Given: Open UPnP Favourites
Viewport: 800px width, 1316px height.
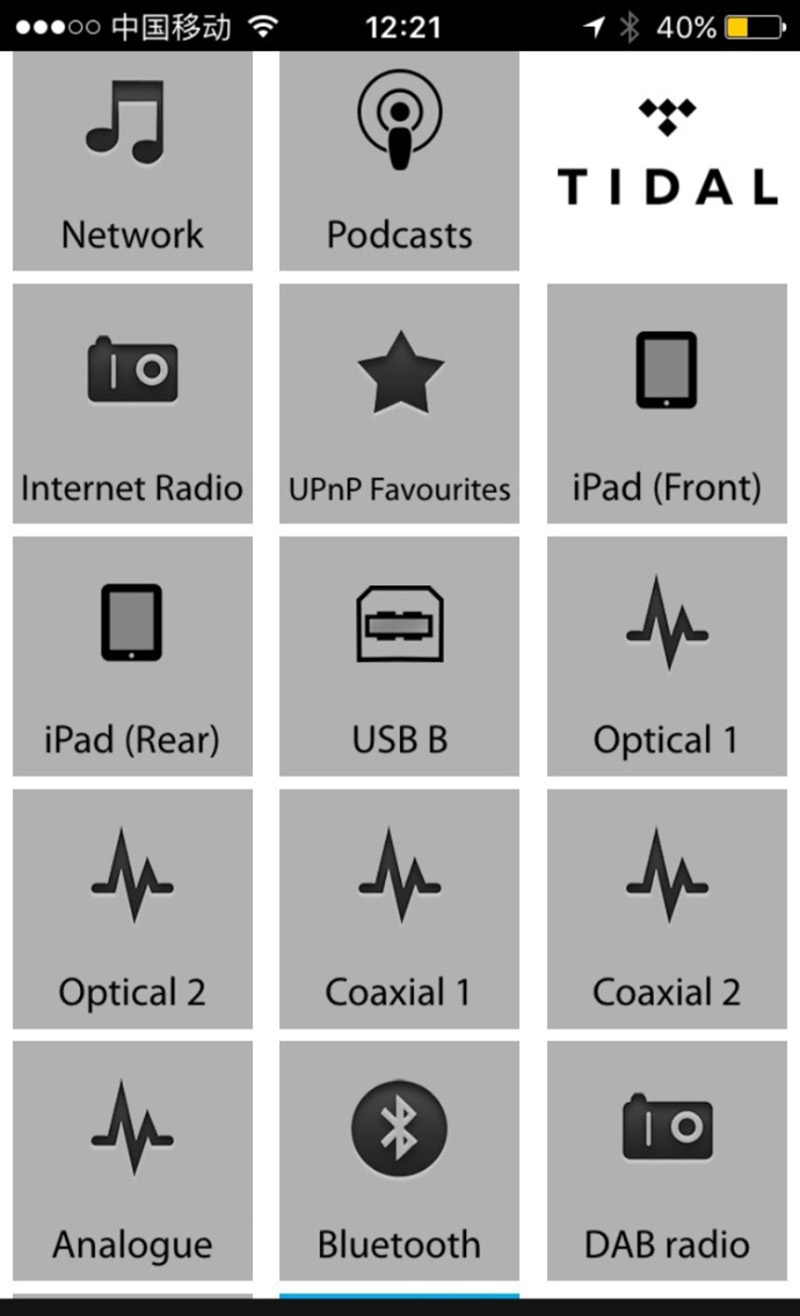Looking at the screenshot, I should 399,403.
